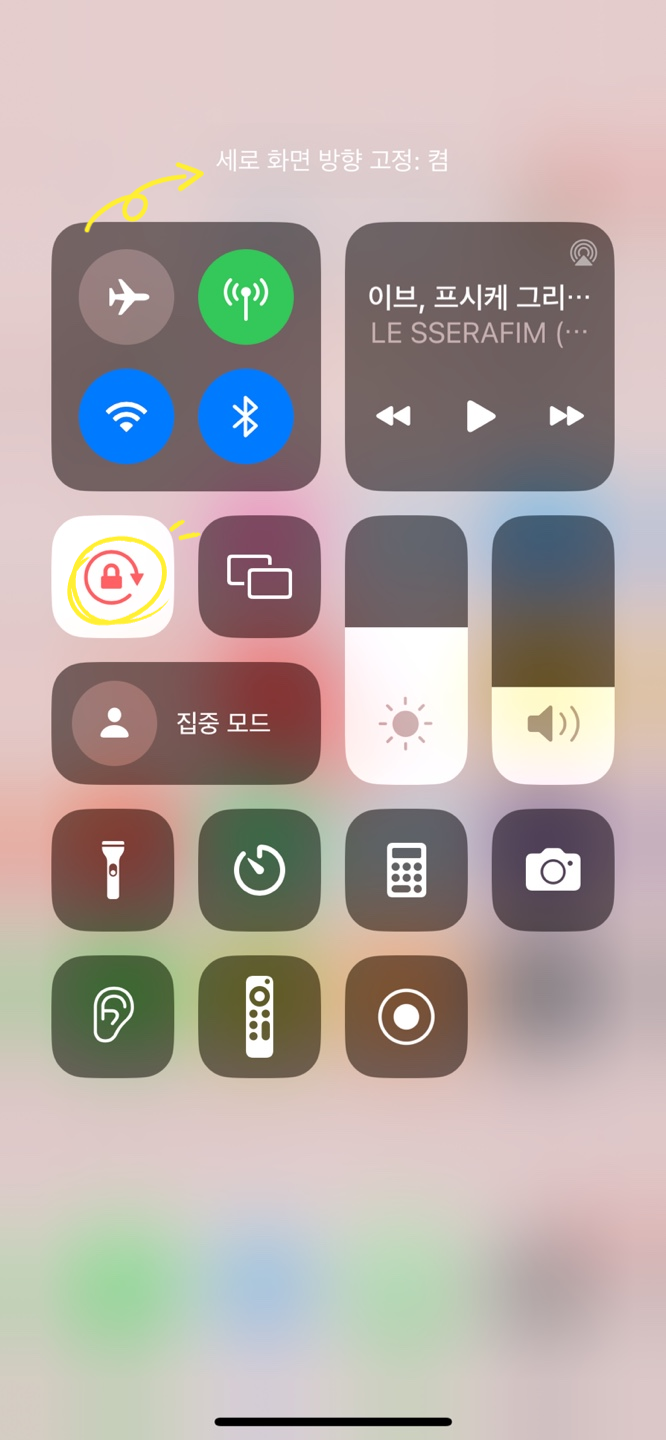Turn on the flashlight
666x1440 pixels.
pos(113,870)
